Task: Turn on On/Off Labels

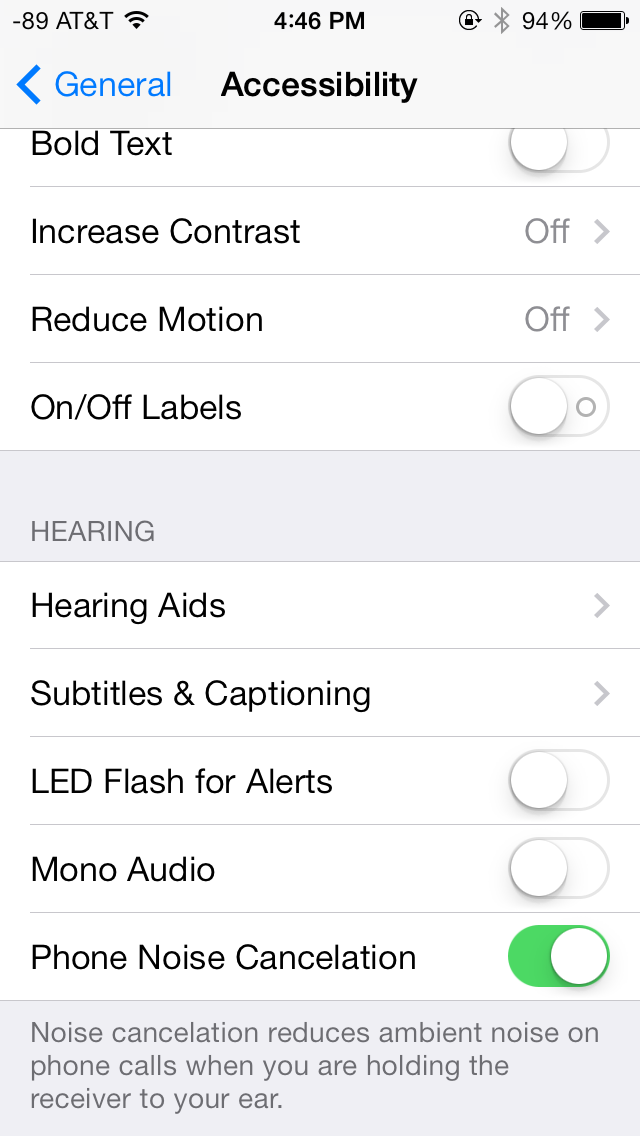Action: pyautogui.click(x=559, y=407)
